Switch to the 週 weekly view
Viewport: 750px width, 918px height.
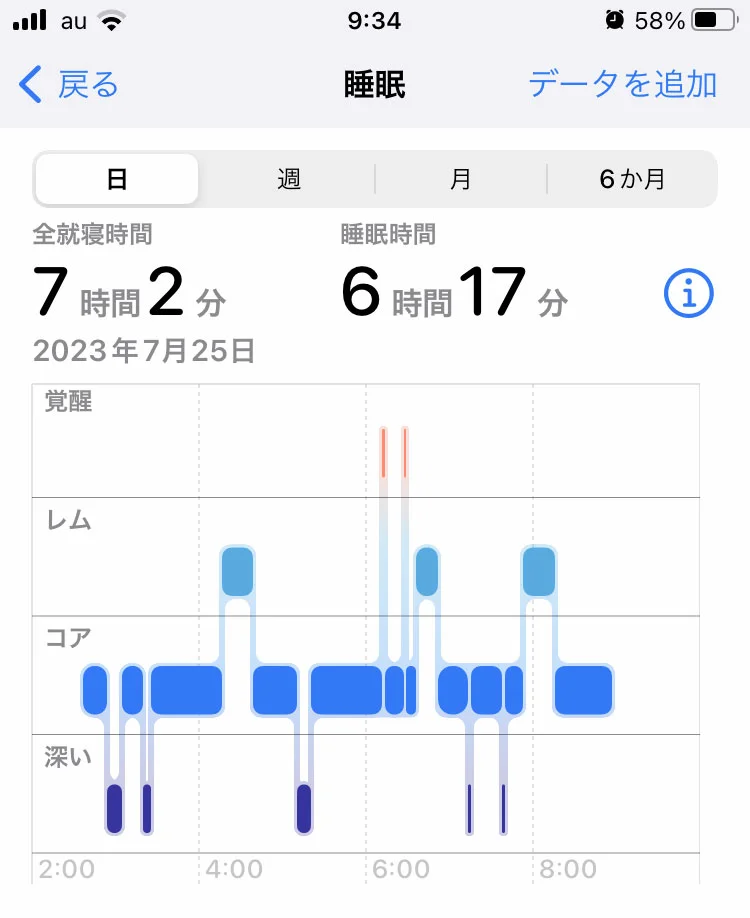[289, 180]
